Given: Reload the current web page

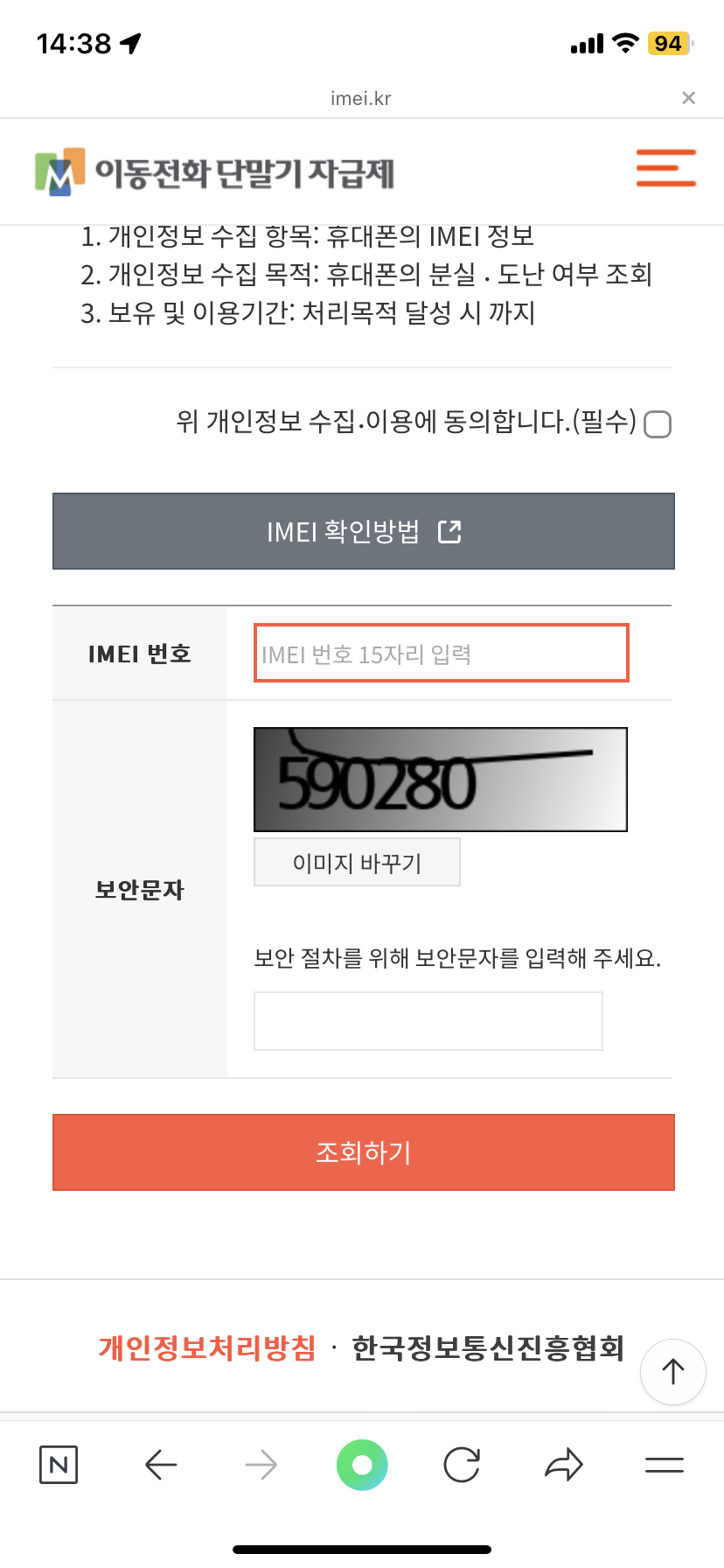Looking at the screenshot, I should pos(462,1465).
